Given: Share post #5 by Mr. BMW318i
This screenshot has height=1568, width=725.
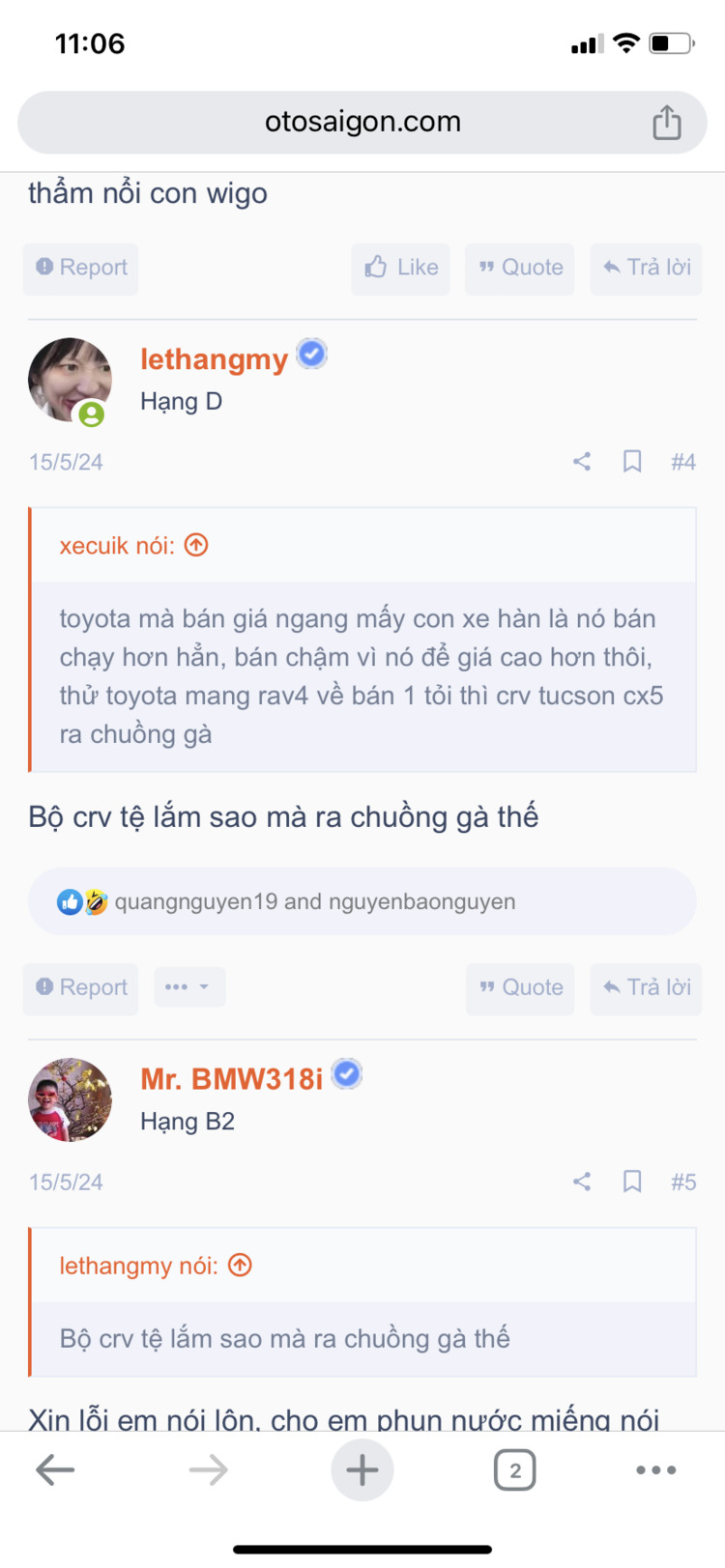Looking at the screenshot, I should tap(582, 1182).
